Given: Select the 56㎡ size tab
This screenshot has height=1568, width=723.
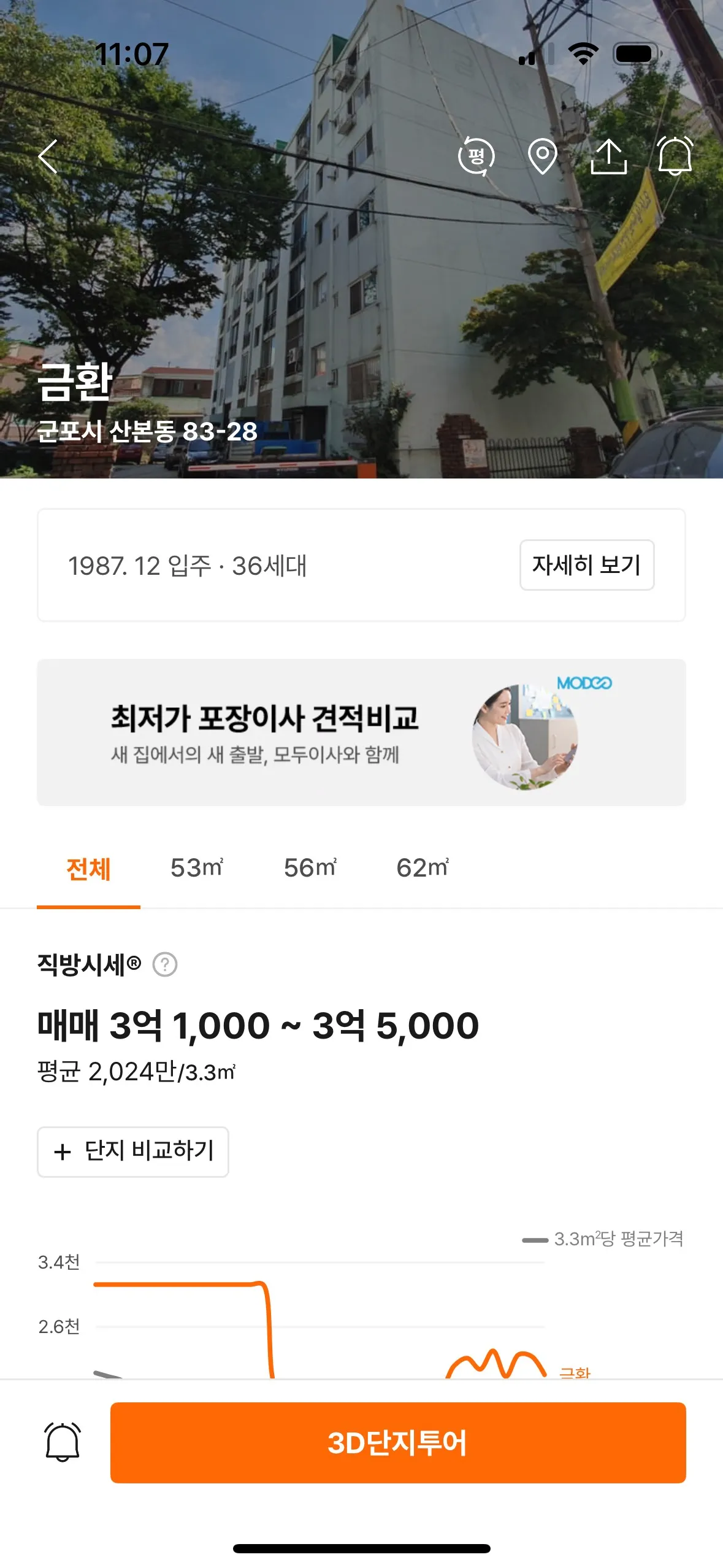Looking at the screenshot, I should point(310,869).
